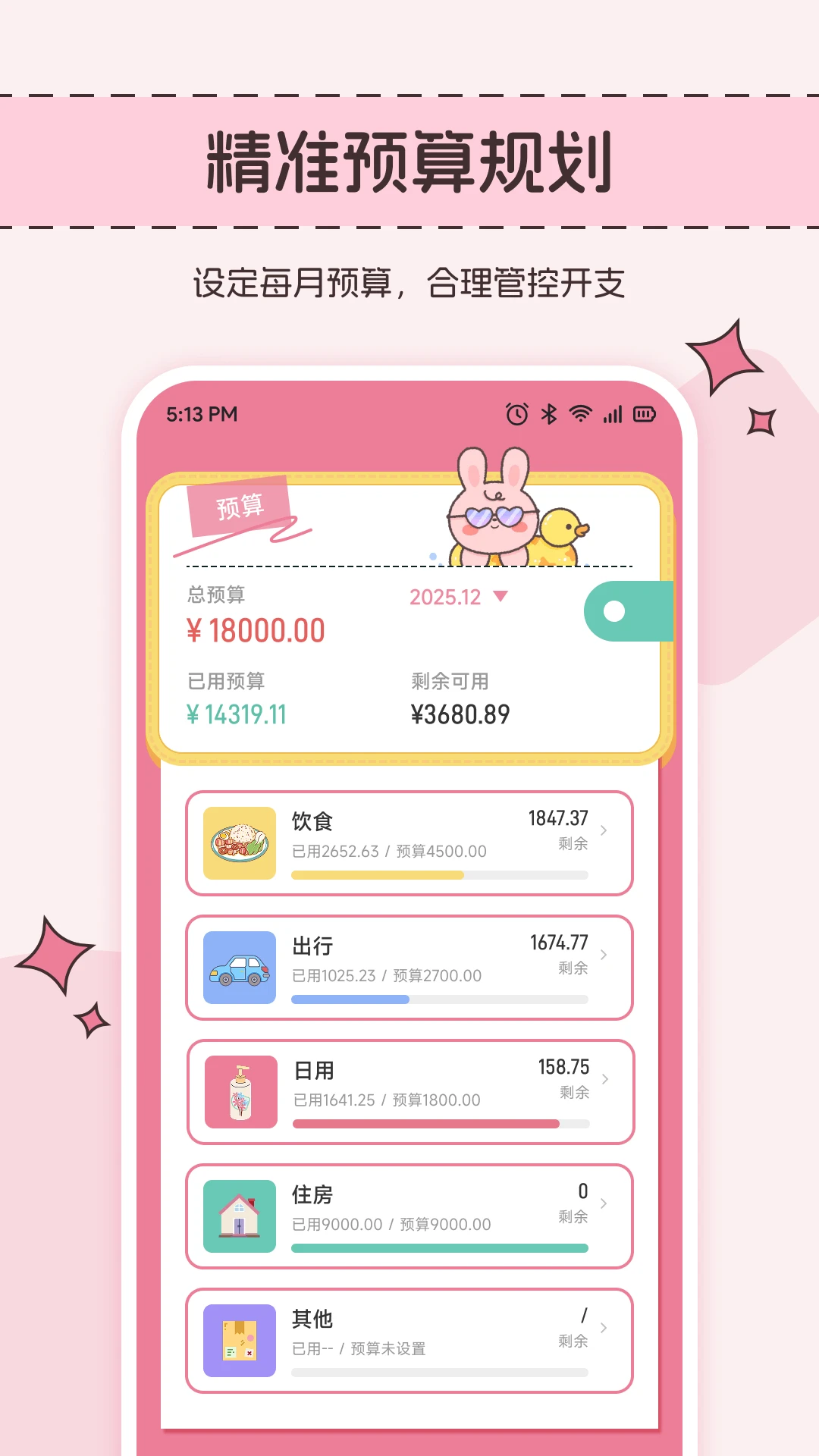Tap the Wi-Fi status icon
819x1456 pixels.
(x=579, y=414)
